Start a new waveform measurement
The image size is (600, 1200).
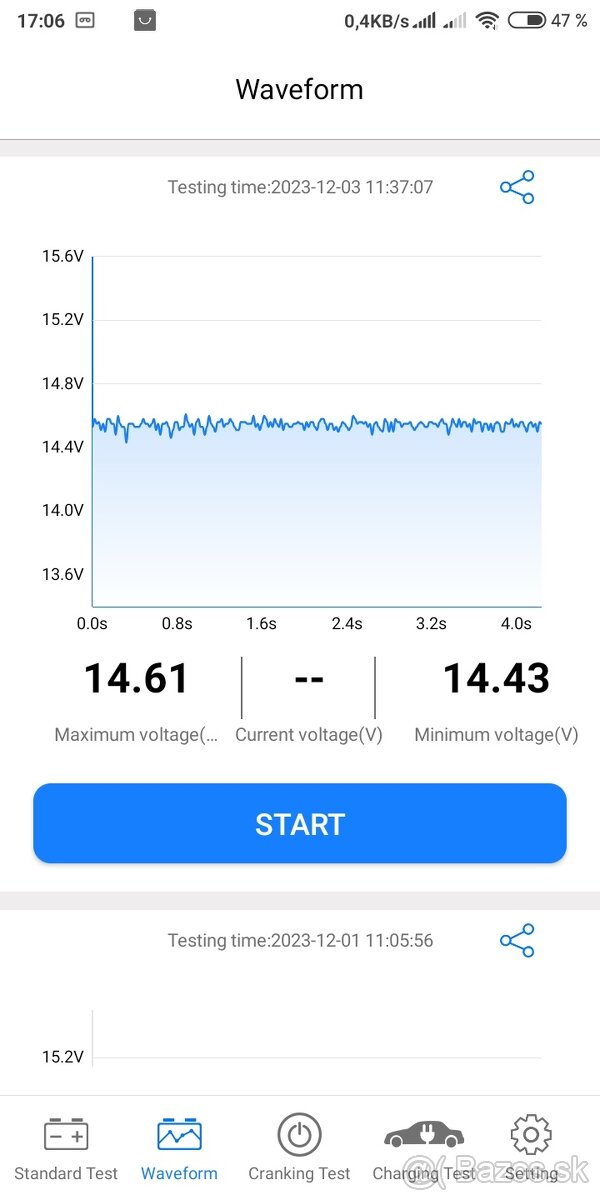300,823
